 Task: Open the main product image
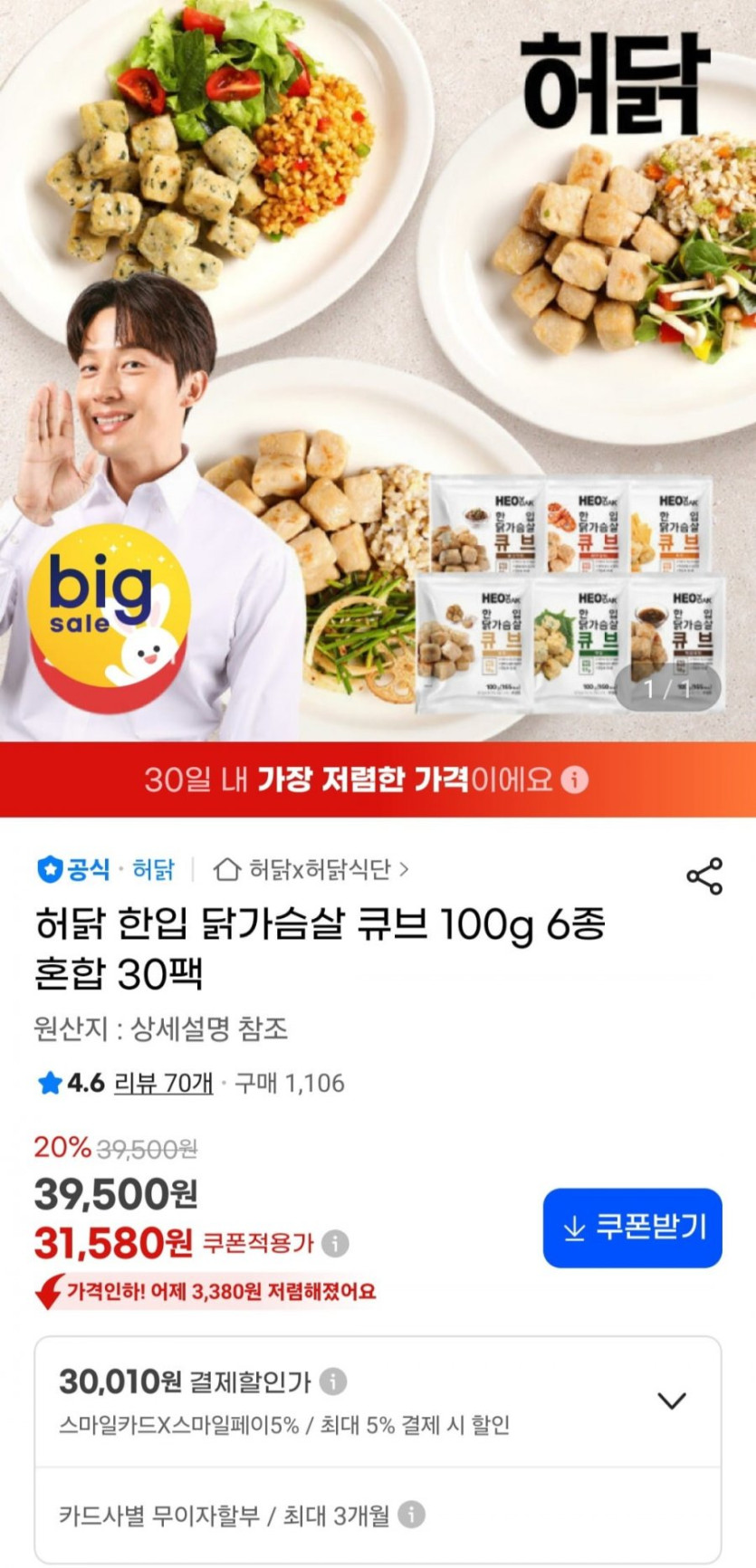378,370
